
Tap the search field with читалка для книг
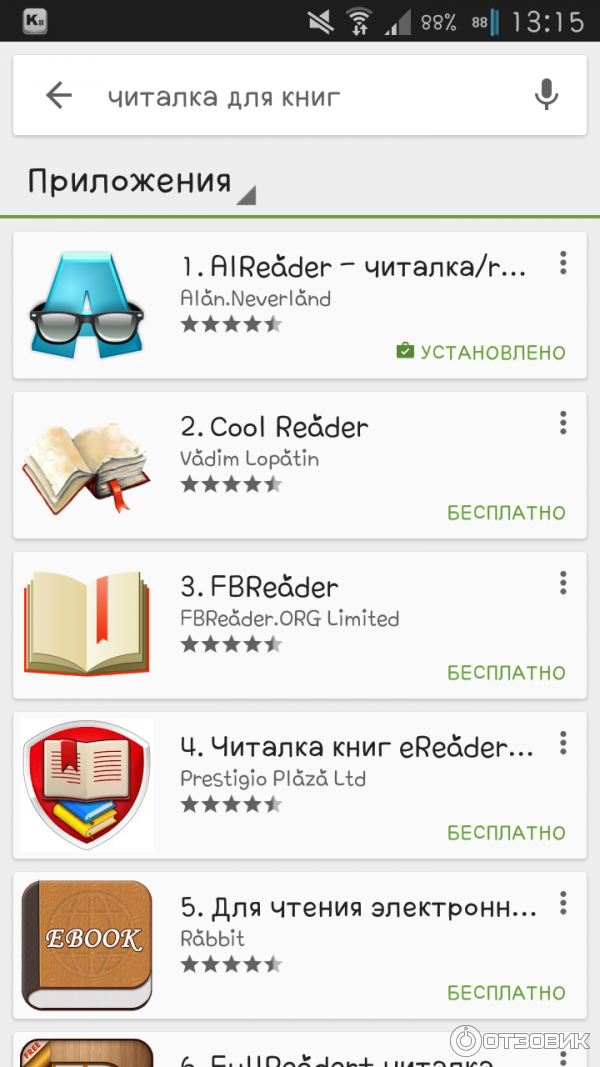[x=300, y=97]
